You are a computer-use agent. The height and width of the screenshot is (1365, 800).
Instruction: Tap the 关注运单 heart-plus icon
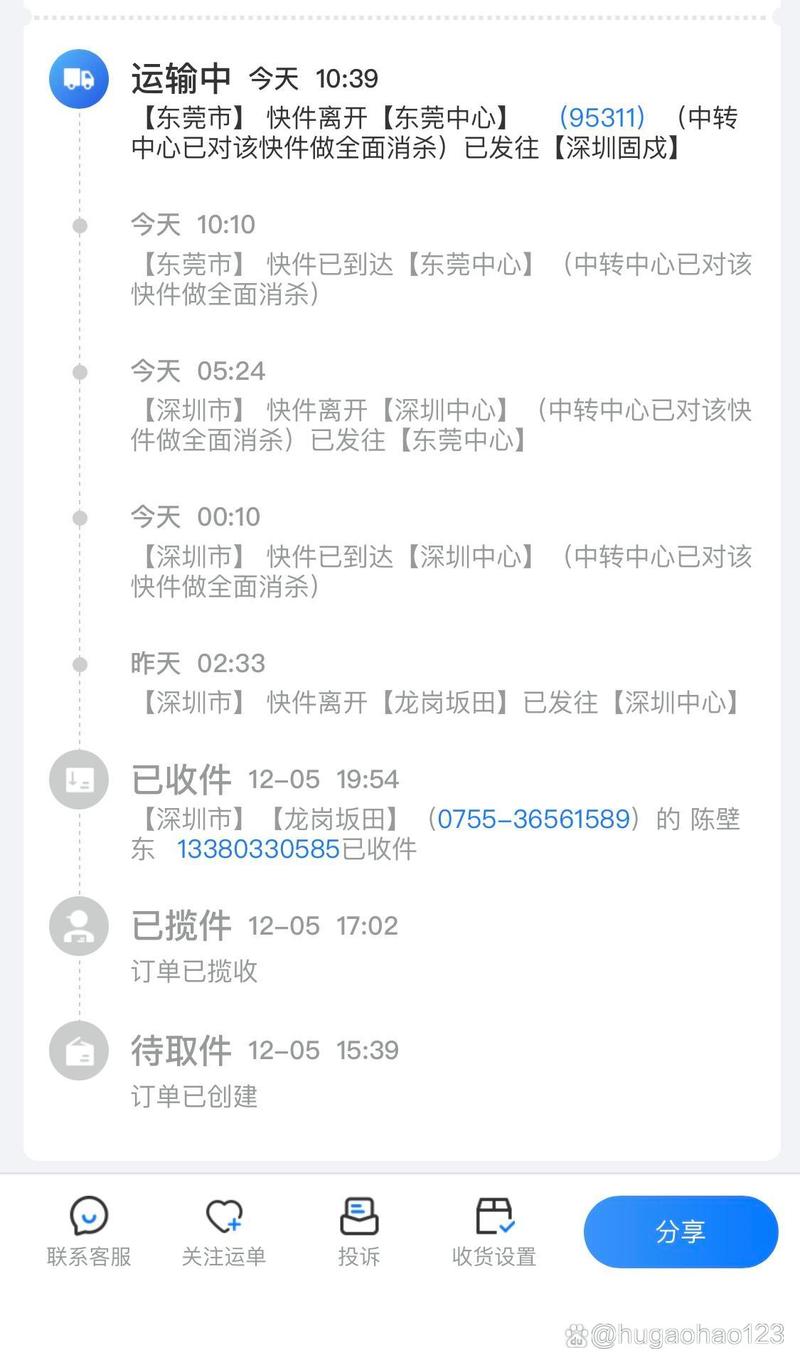pos(224,1218)
